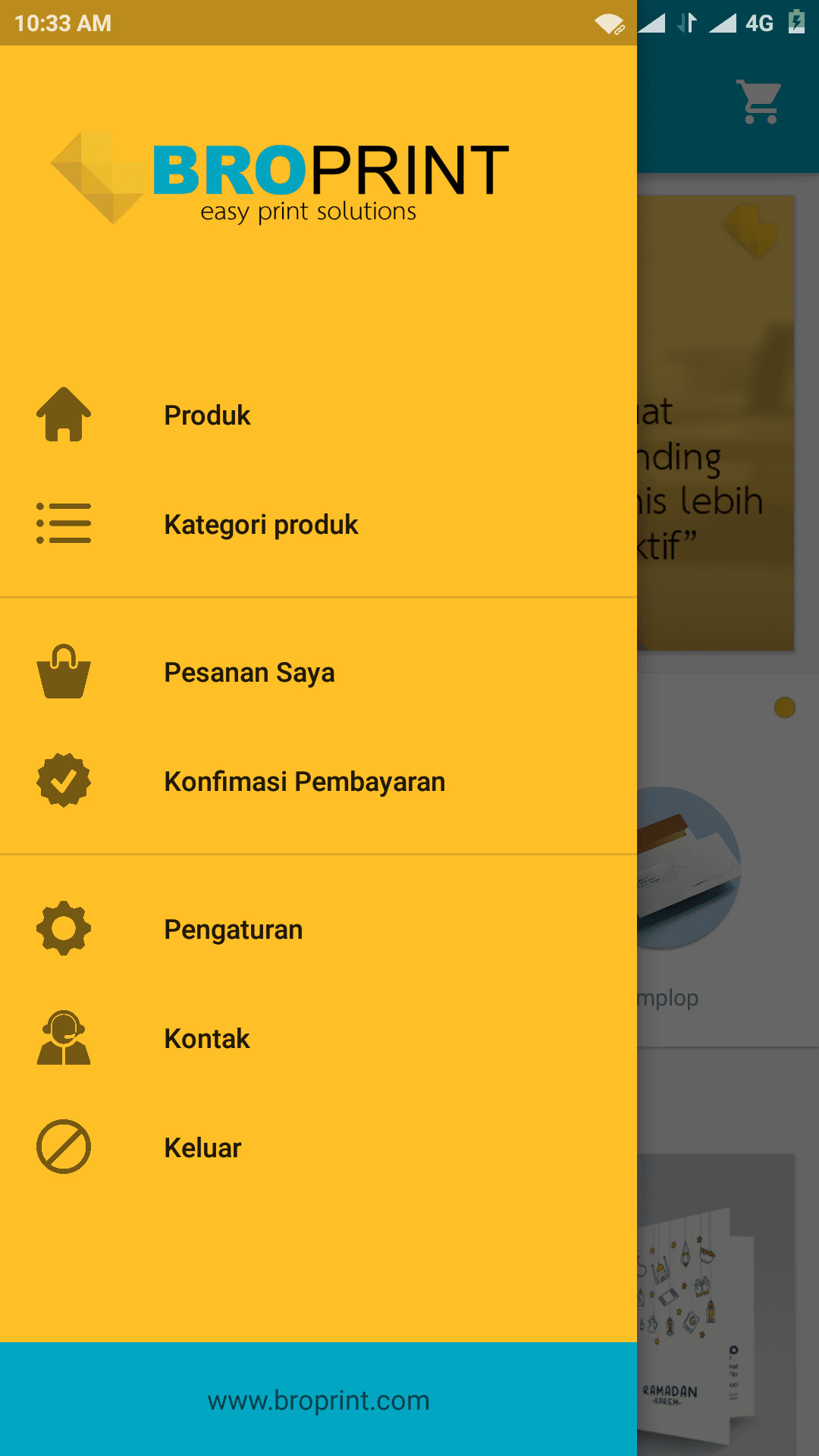Open the shopping cart icon

[761, 102]
